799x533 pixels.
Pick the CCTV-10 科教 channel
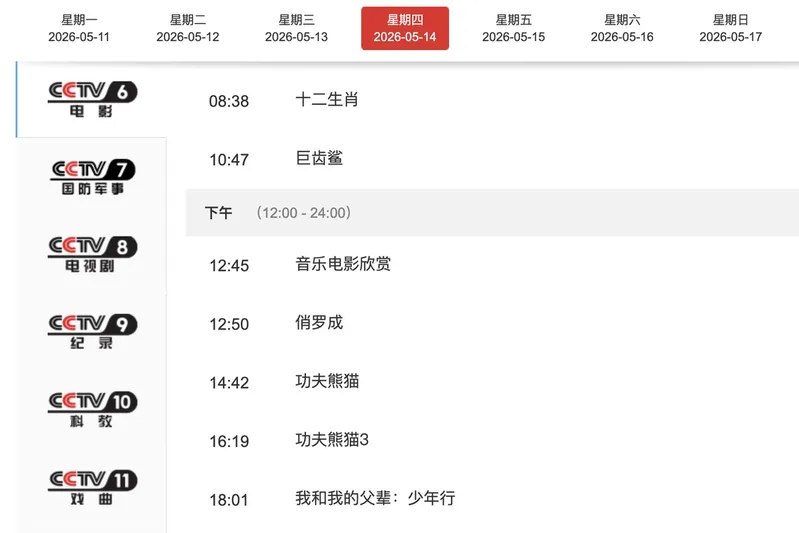tap(92, 409)
